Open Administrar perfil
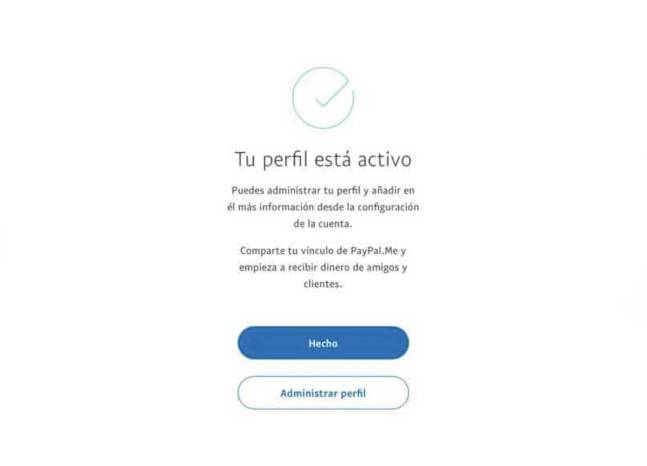The width and height of the screenshot is (647, 466). pos(323,393)
